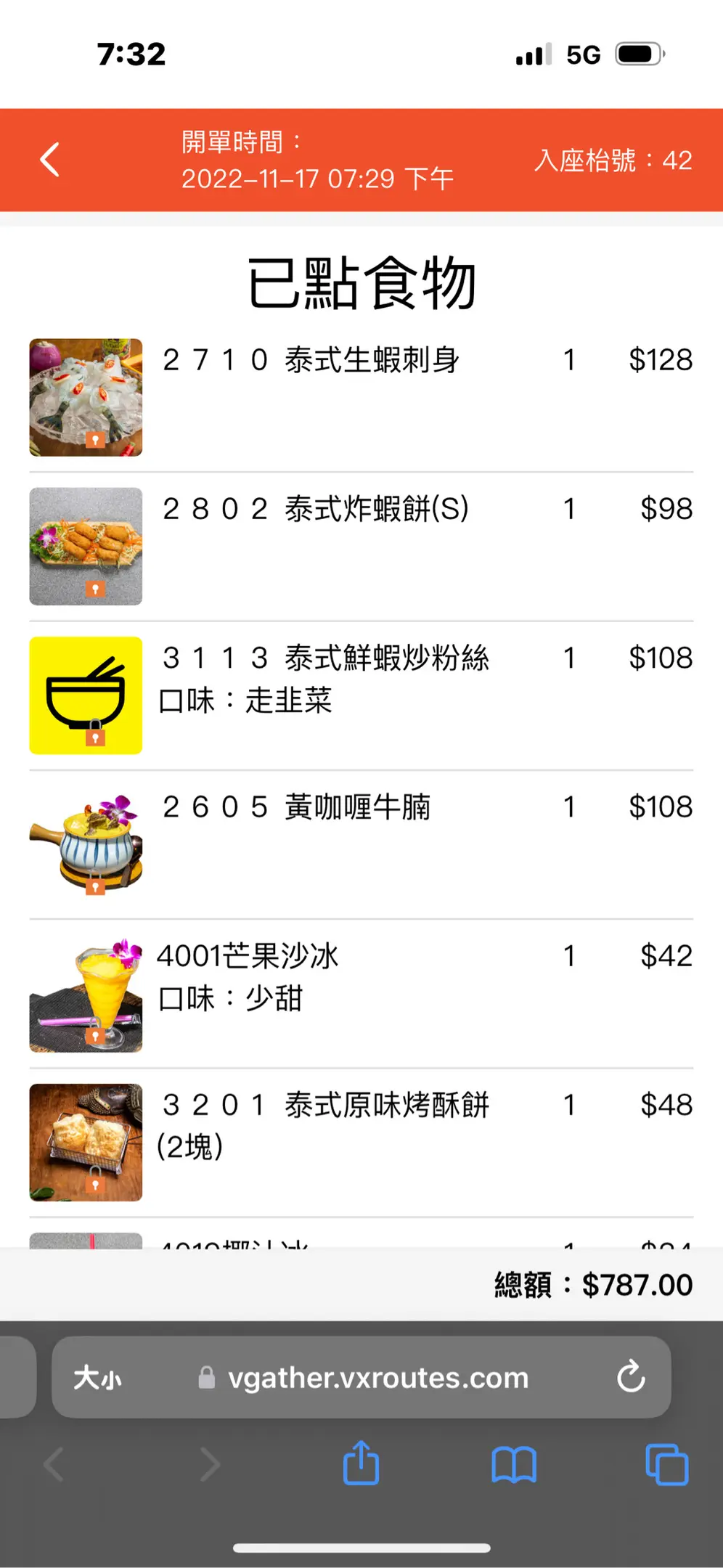
Task: Open the 大小 page text size menu
Action: pos(97,1377)
